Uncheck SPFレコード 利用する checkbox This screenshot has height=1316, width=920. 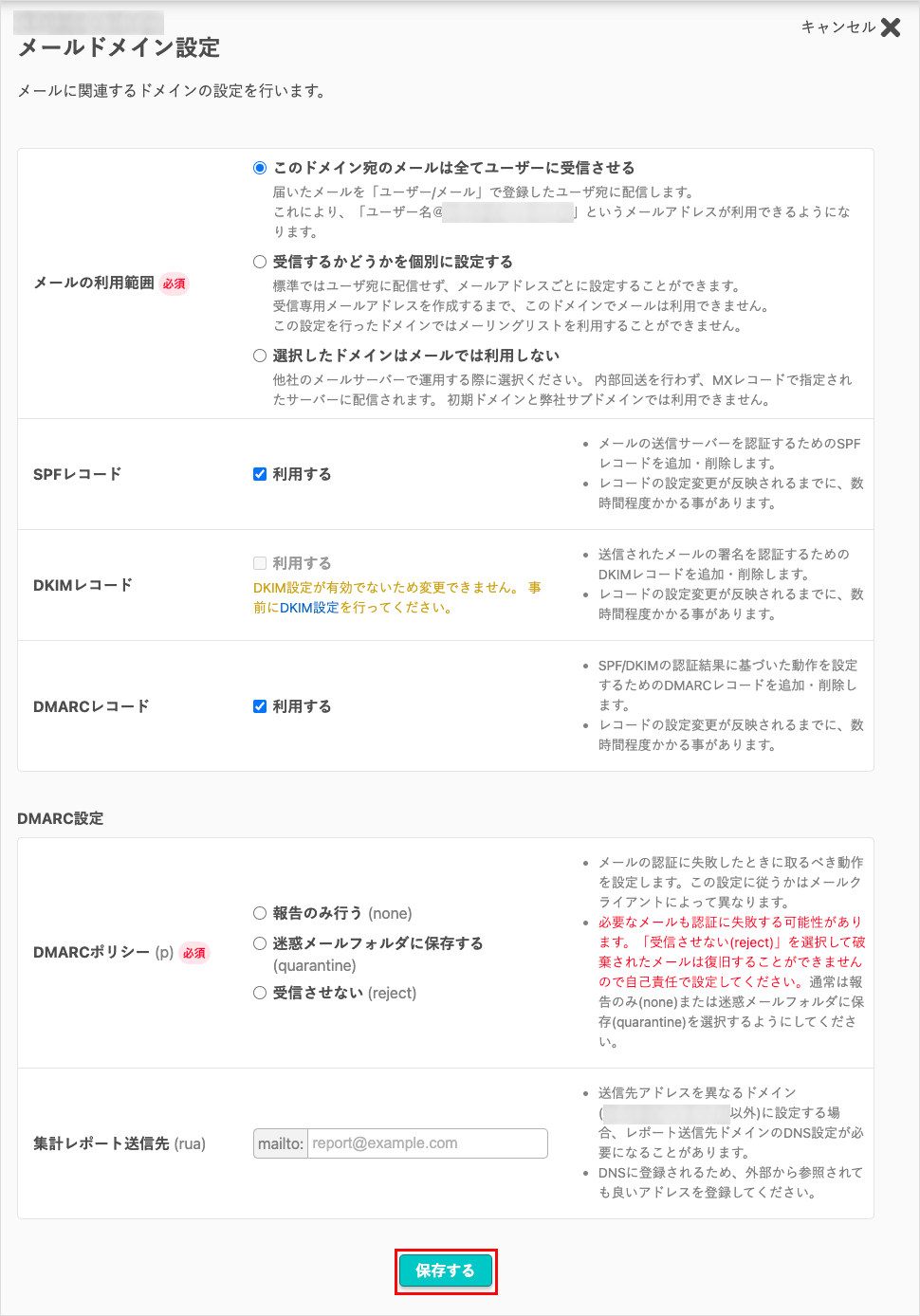tap(260, 474)
